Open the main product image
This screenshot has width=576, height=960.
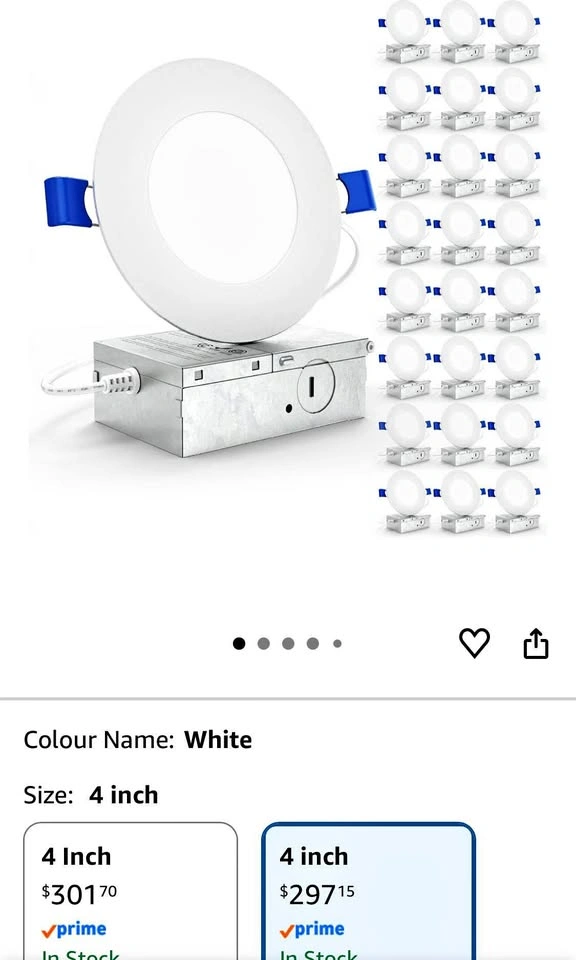click(288, 269)
